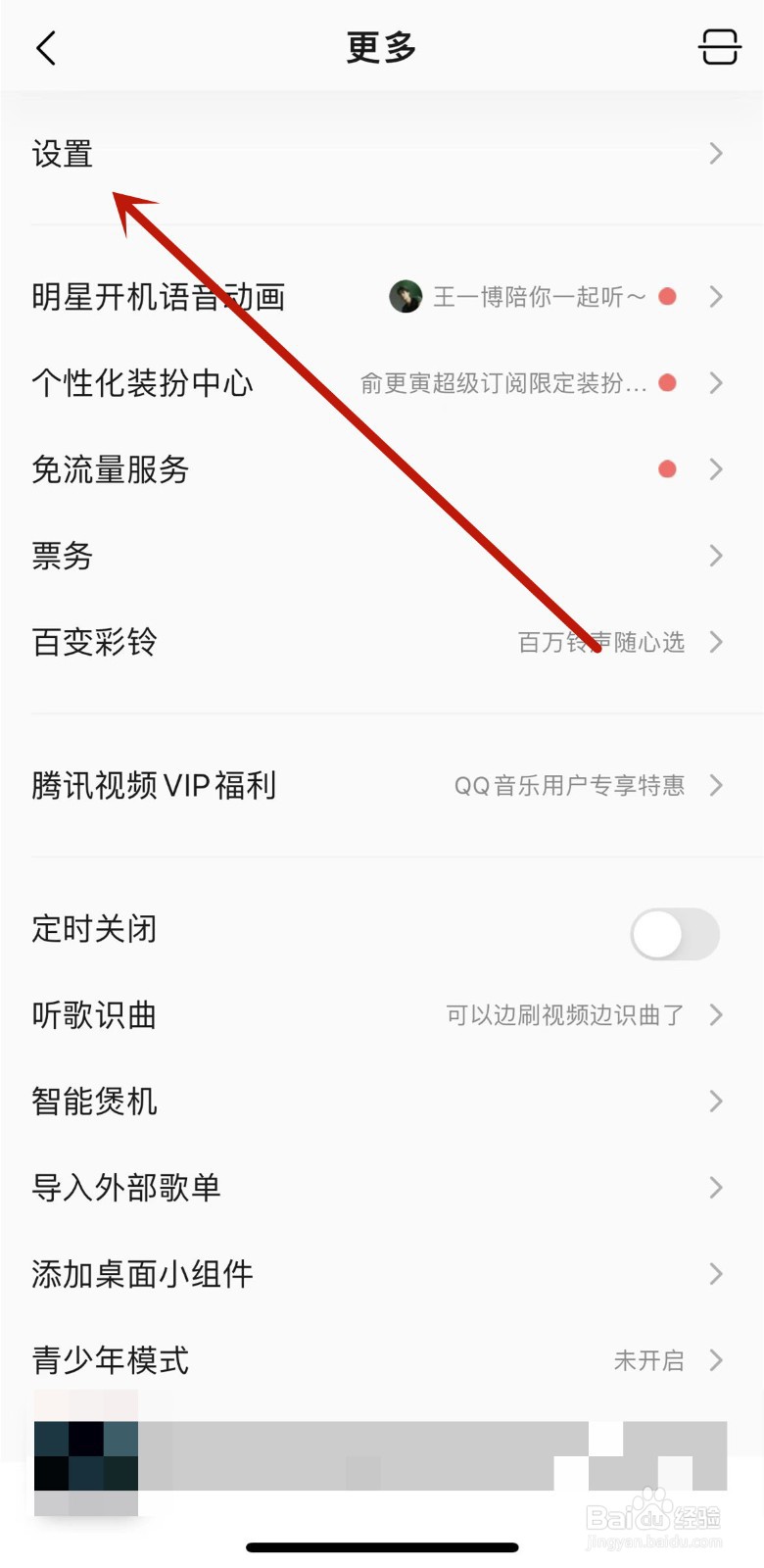Tap the red badge next to 个性化装扮中心
This screenshot has height=1568, width=764.
pos(667,383)
